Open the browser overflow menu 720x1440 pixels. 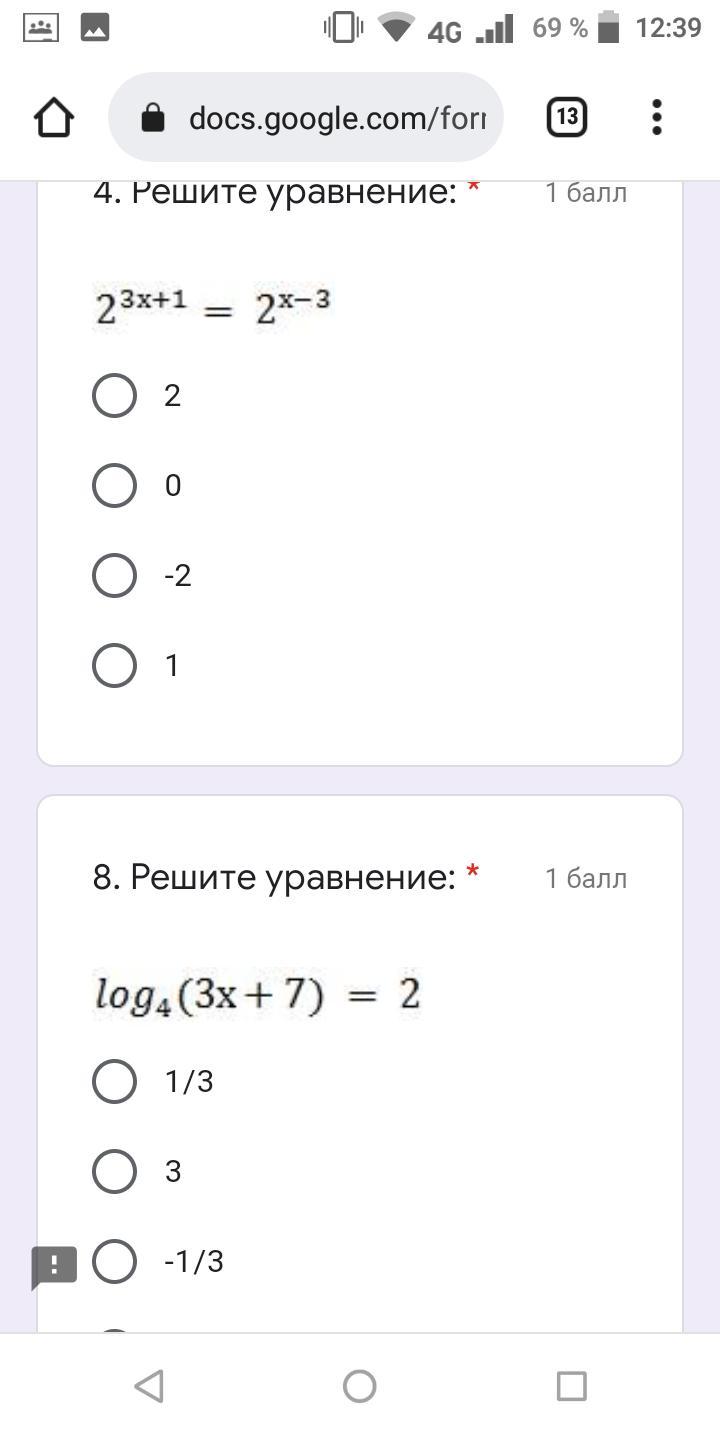click(656, 118)
